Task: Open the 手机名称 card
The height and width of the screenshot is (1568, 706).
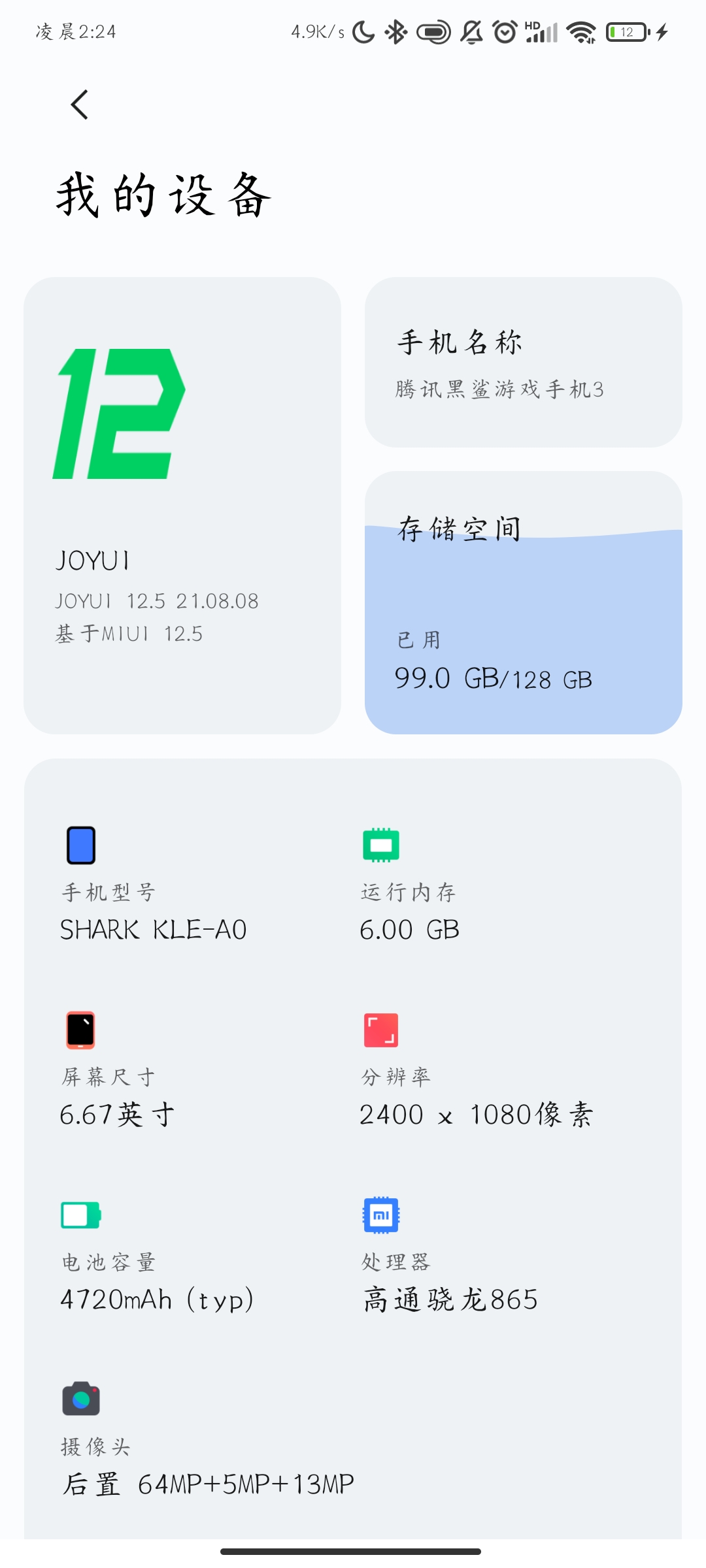Action: pyautogui.click(x=523, y=363)
